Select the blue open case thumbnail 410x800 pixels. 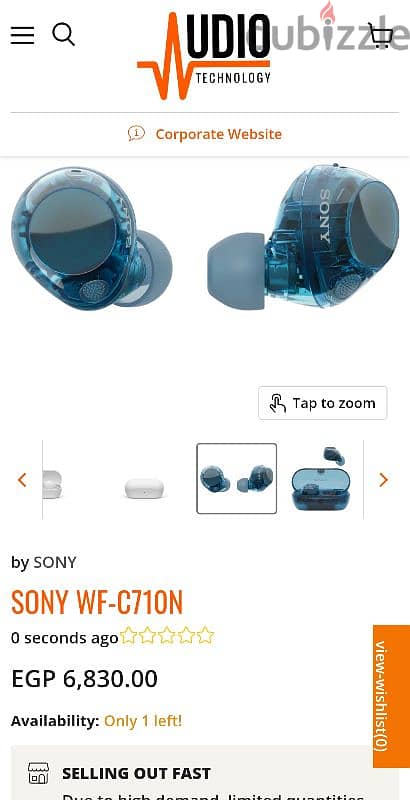[322, 479]
